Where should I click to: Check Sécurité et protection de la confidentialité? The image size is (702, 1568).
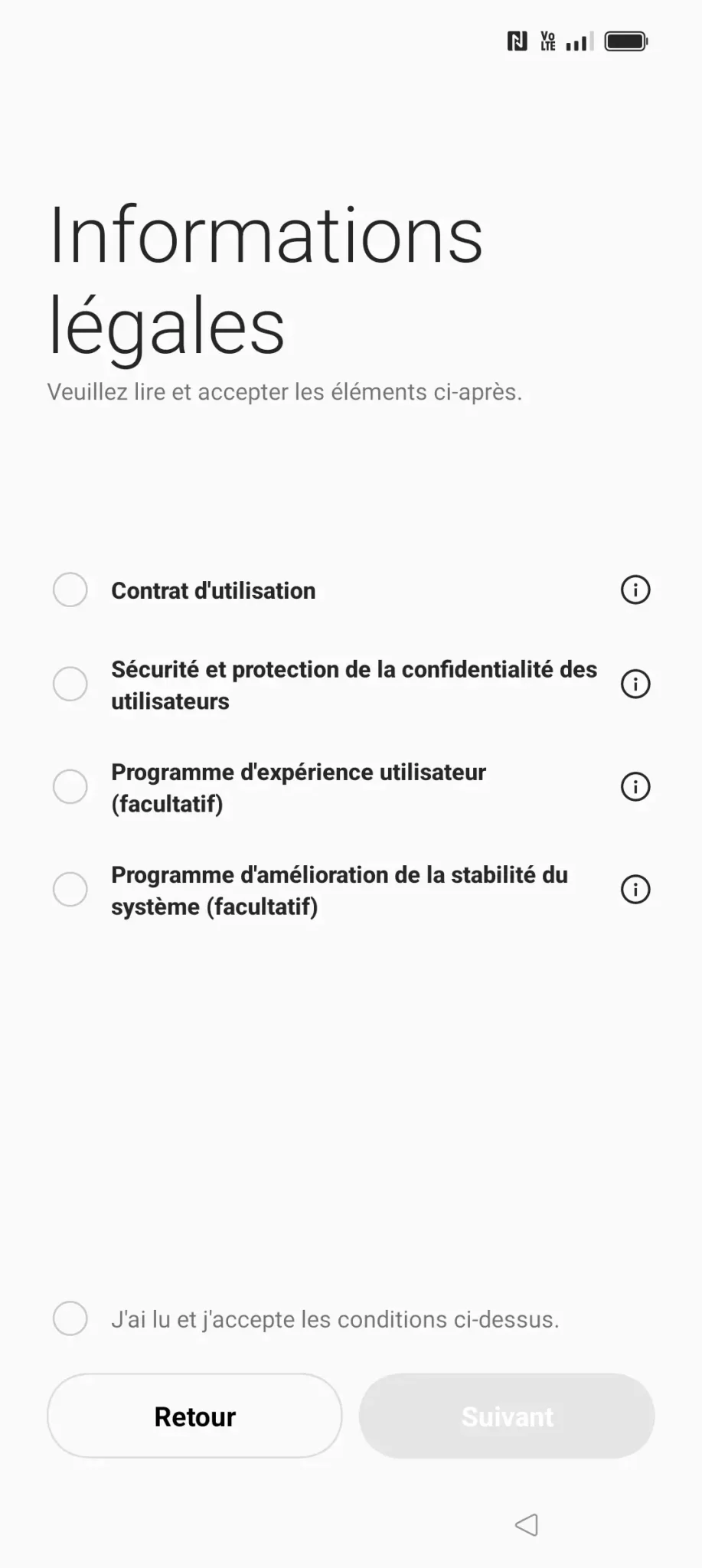70,684
